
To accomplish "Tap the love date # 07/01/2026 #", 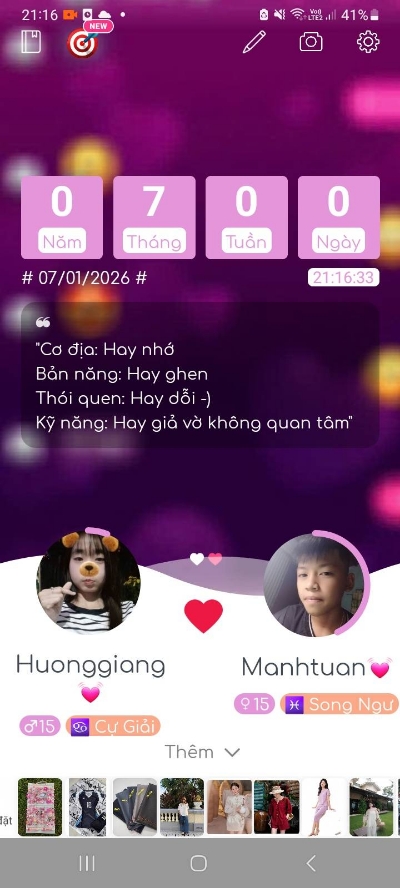I will [84, 278].
